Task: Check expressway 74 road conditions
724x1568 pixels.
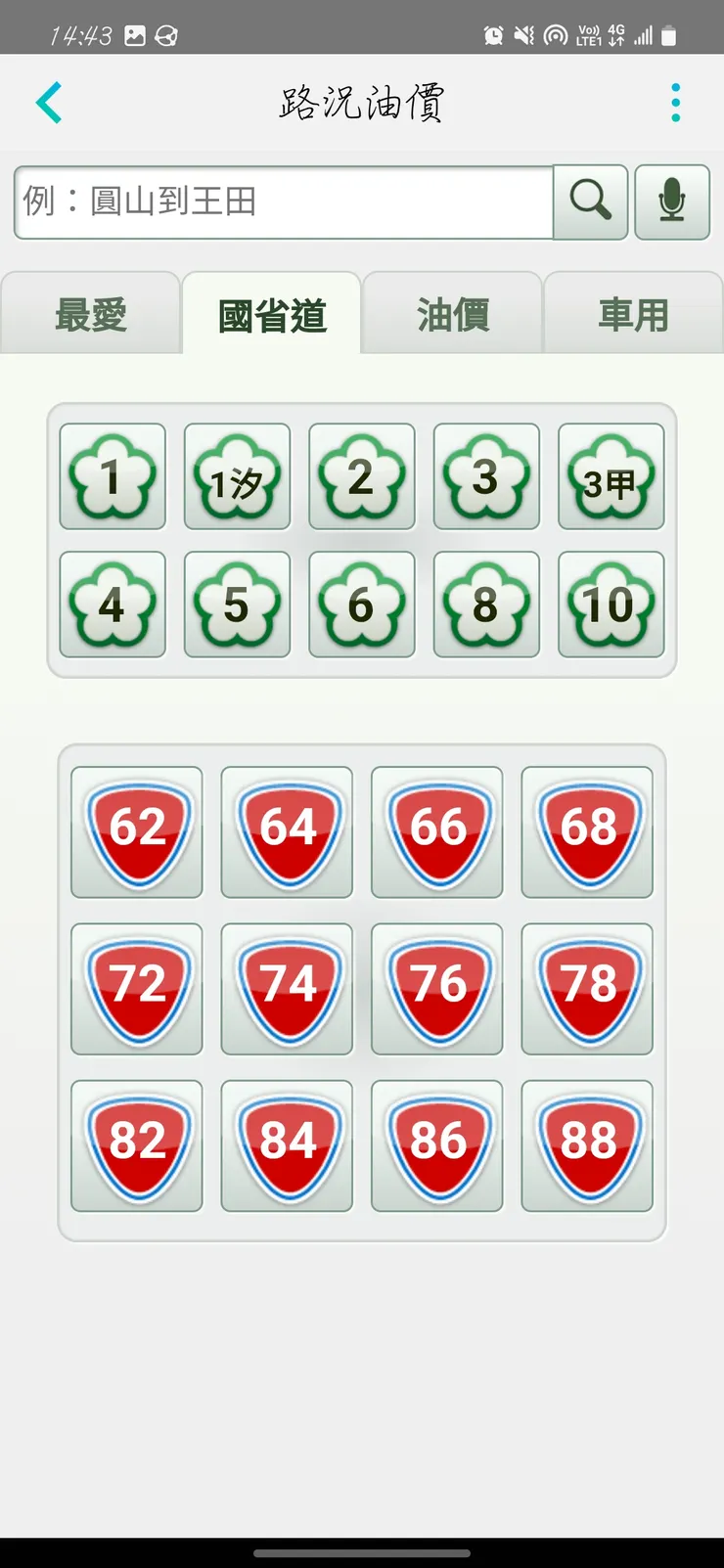Action: tap(287, 988)
